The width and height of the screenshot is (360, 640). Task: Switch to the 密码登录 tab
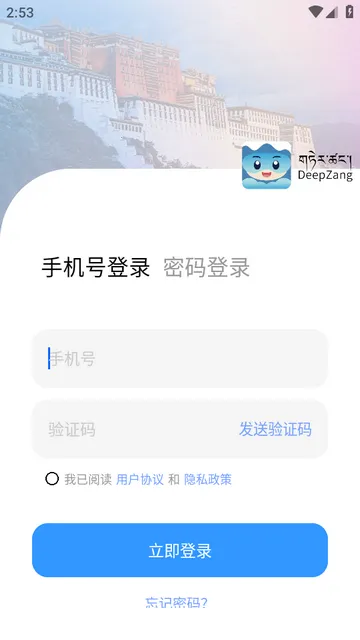207,268
